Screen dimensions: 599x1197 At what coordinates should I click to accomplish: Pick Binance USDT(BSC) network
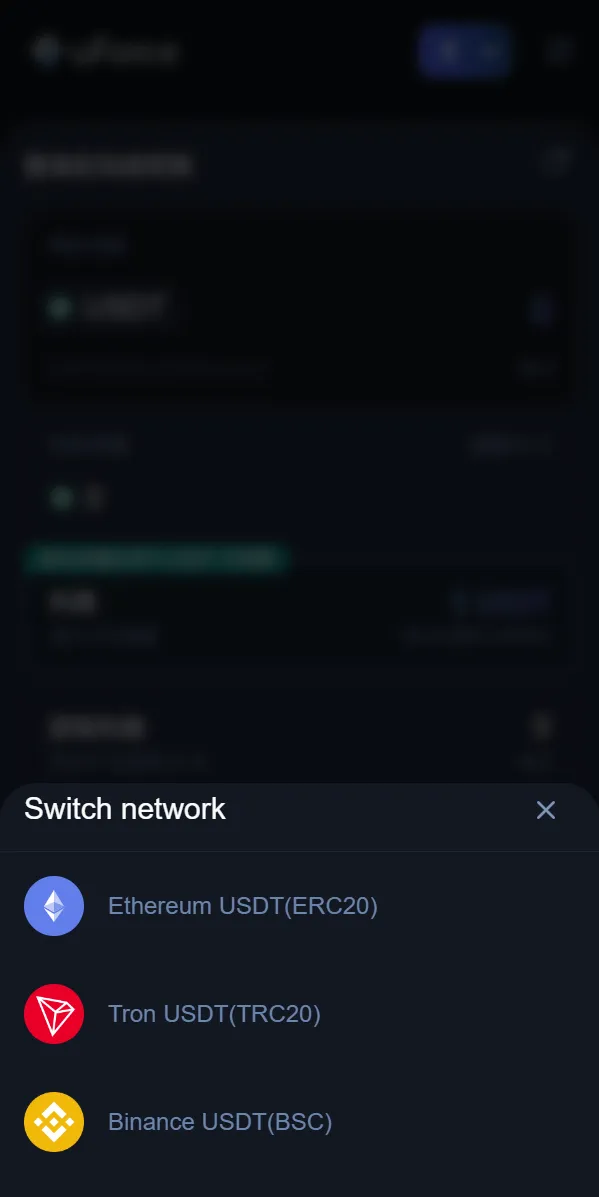pos(299,1121)
